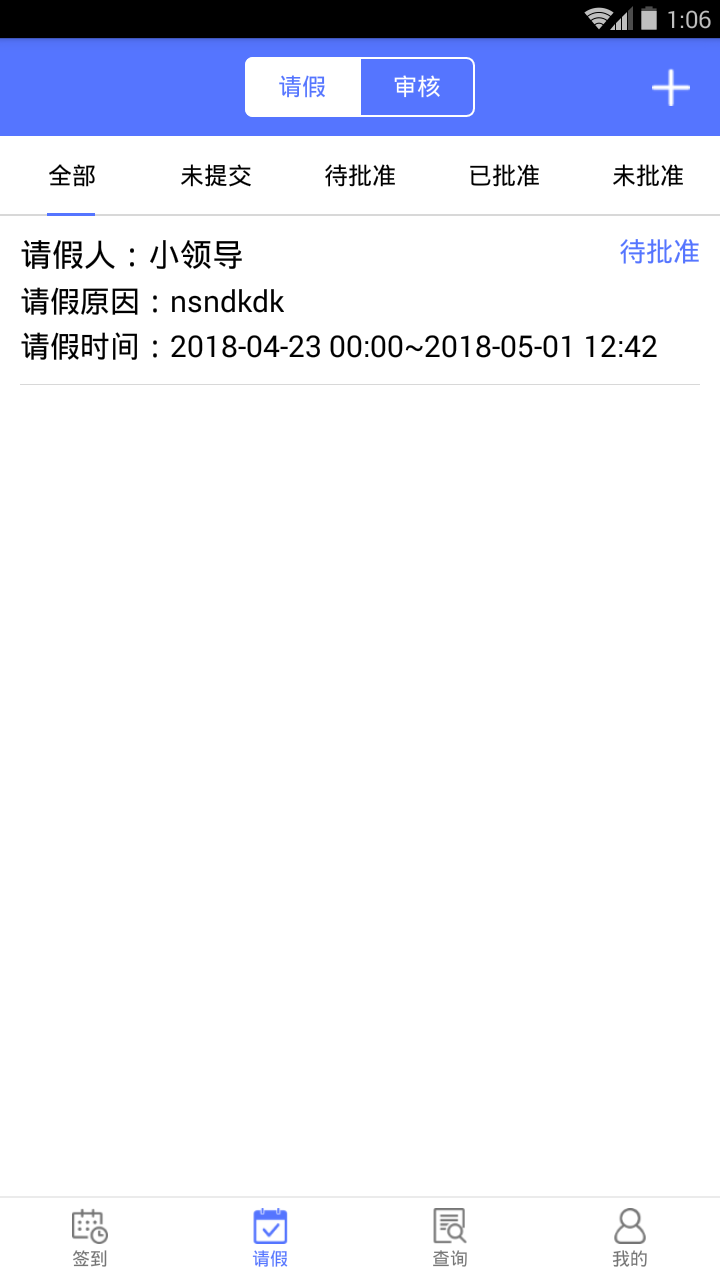This screenshot has width=720, height=1280.
Task: Switch to the 审核 review tab
Action: point(417,87)
